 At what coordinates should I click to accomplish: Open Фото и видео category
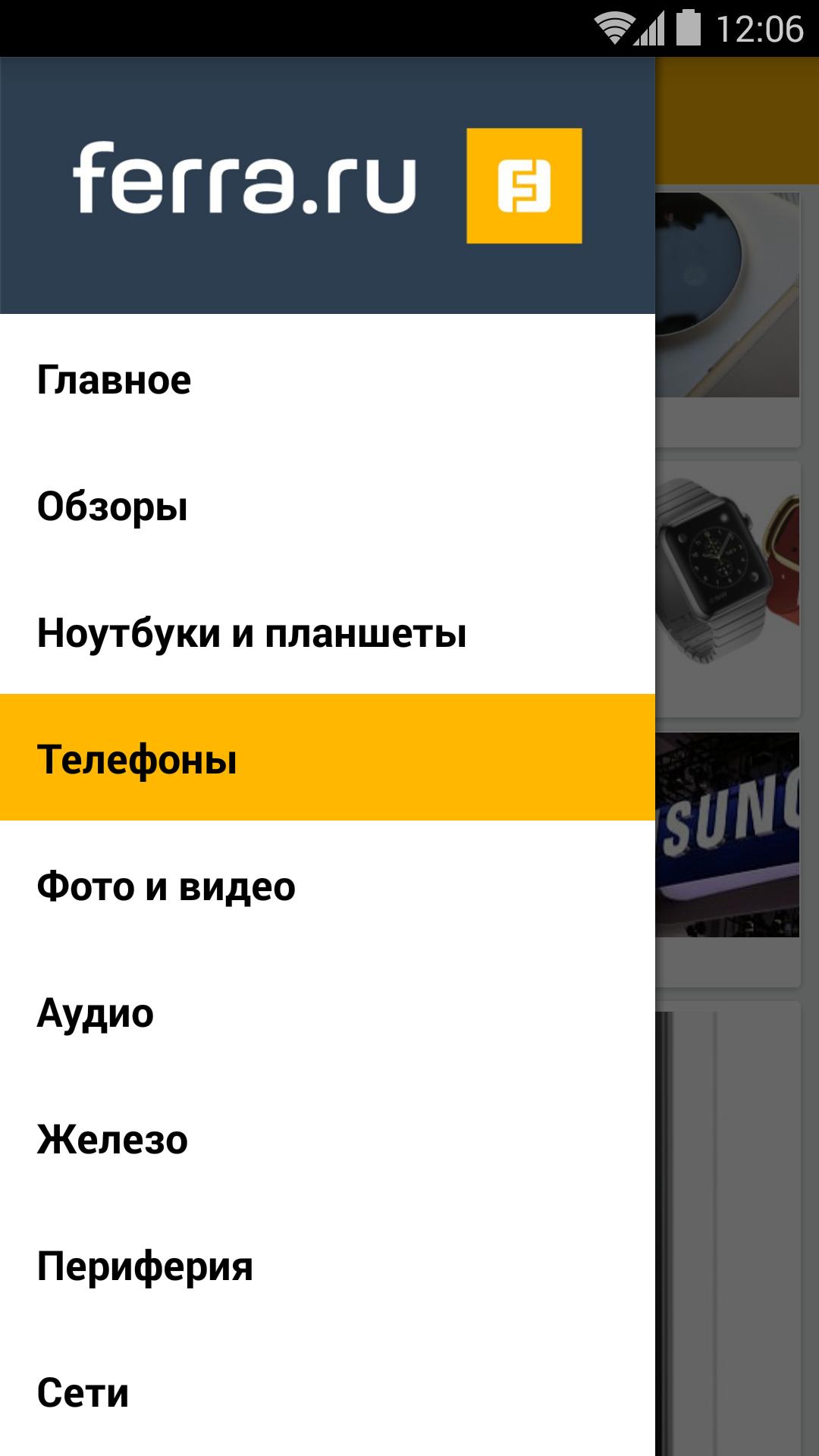[165, 886]
